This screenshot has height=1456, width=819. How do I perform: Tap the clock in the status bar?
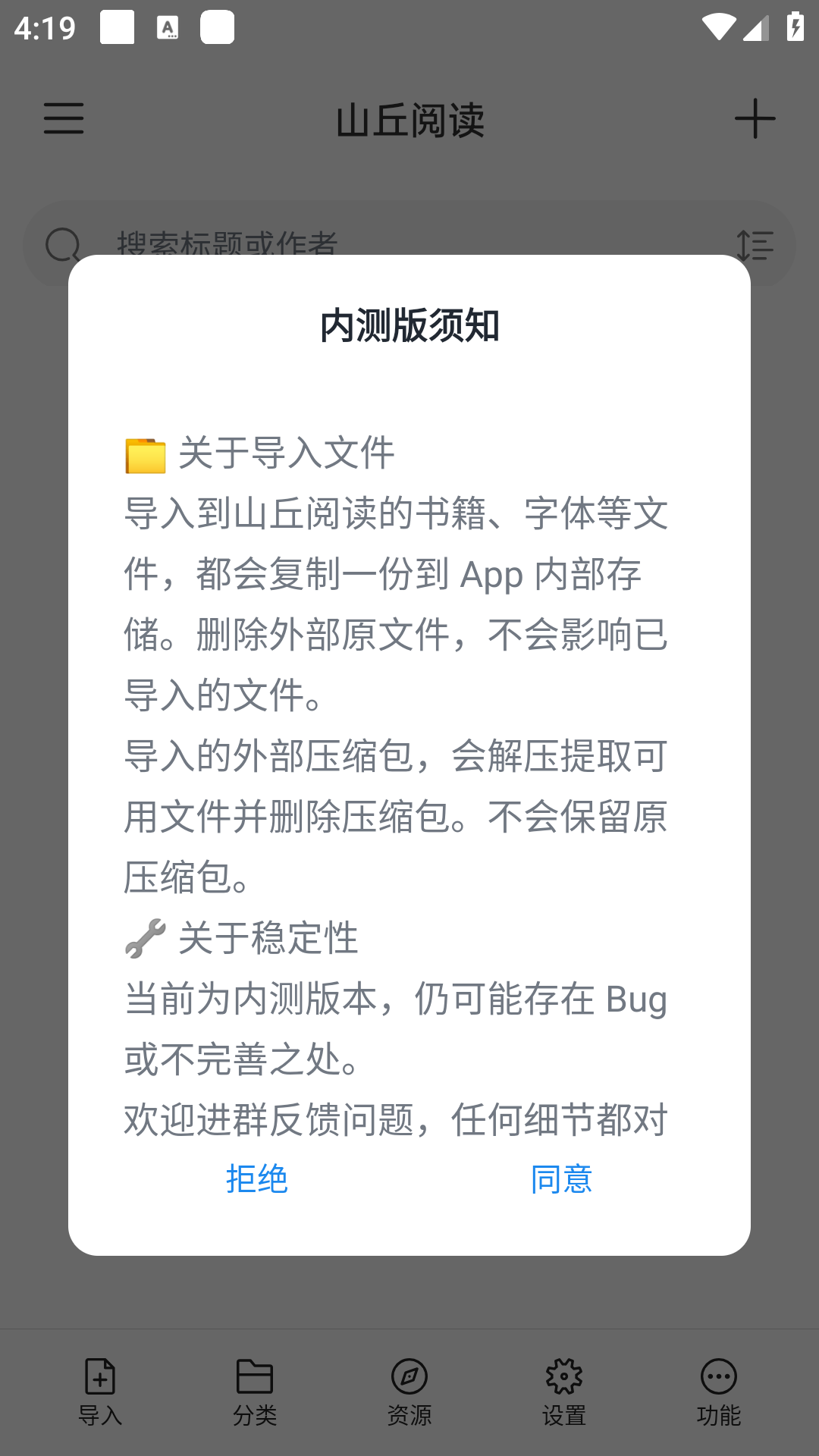pyautogui.click(x=44, y=27)
